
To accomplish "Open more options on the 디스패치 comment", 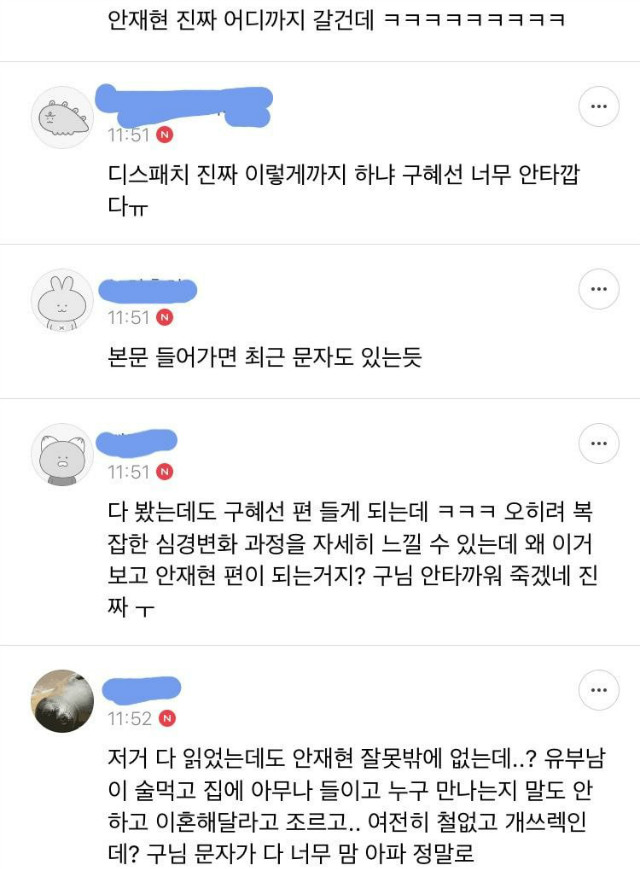I will 598,106.
